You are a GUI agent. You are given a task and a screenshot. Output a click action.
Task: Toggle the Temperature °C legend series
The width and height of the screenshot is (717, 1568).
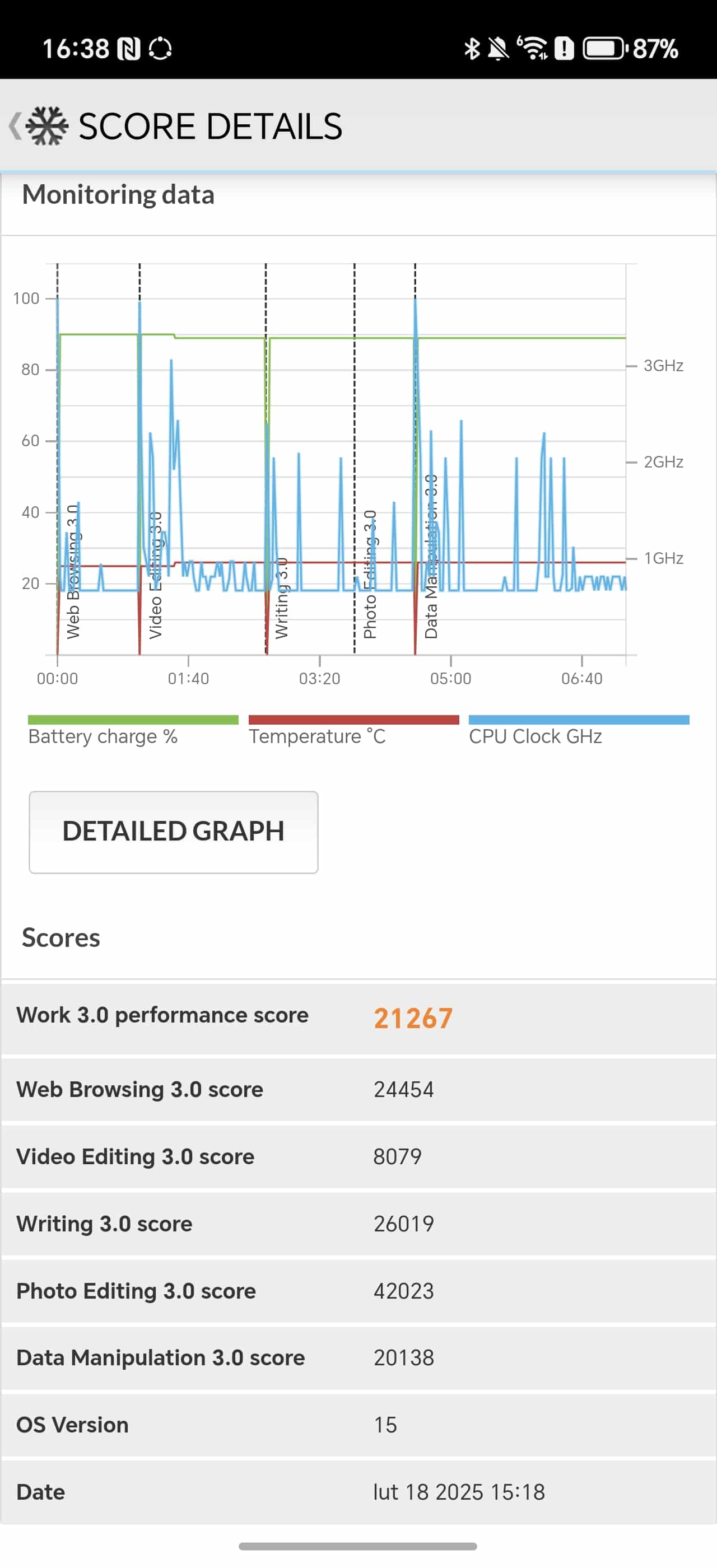[x=318, y=736]
